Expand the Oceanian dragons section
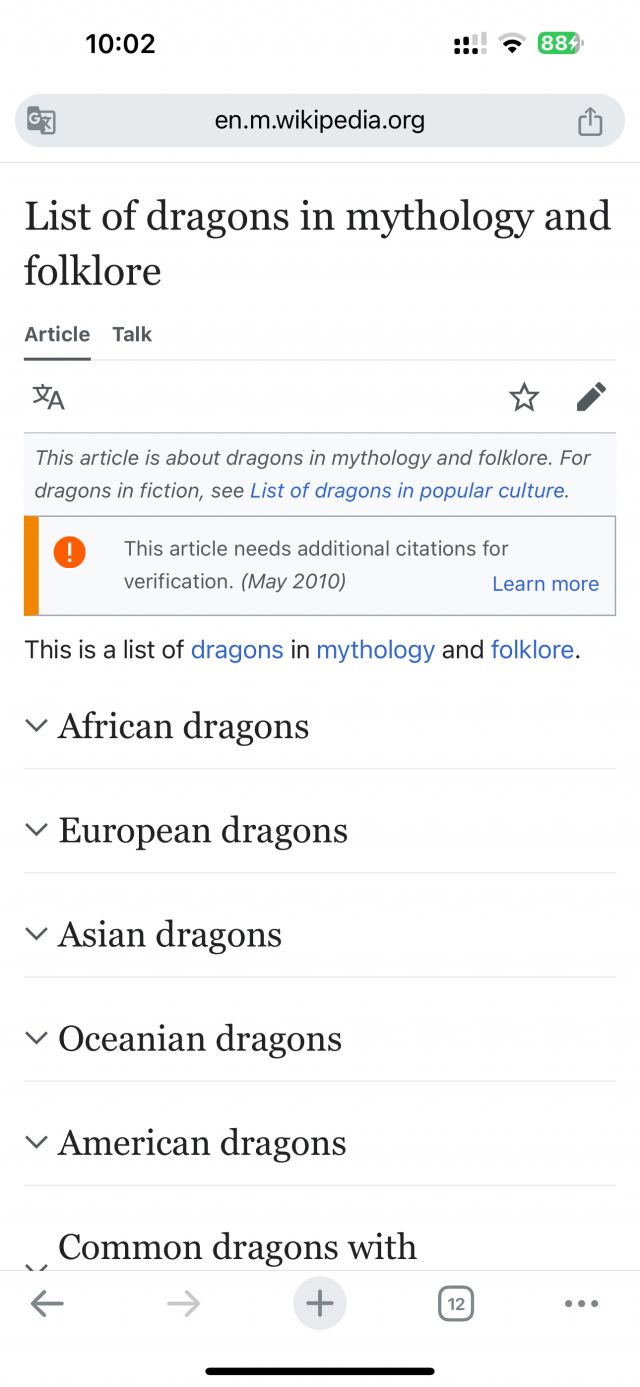 tap(200, 1038)
